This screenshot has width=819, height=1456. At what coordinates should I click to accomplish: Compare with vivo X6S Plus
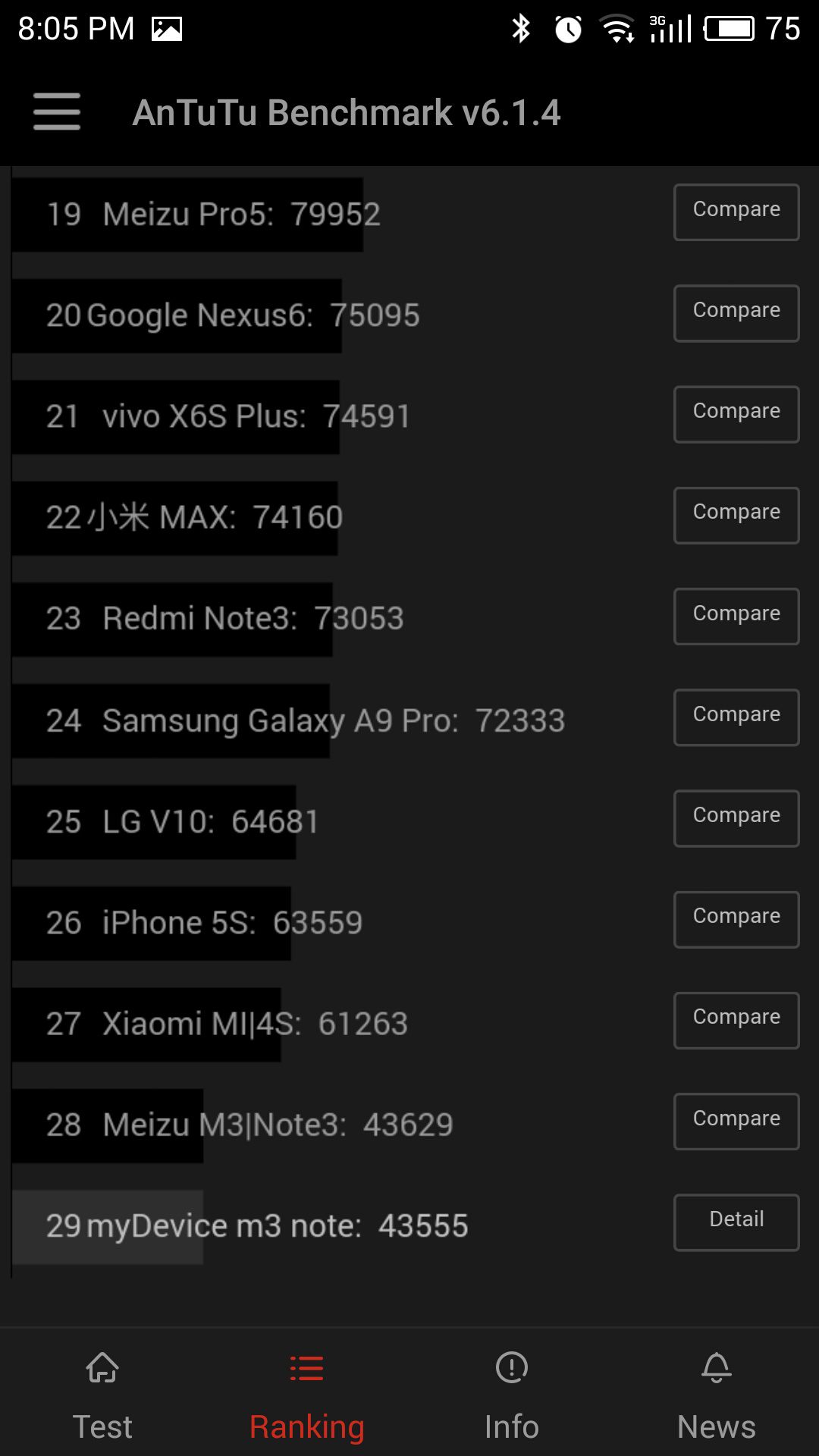(736, 414)
